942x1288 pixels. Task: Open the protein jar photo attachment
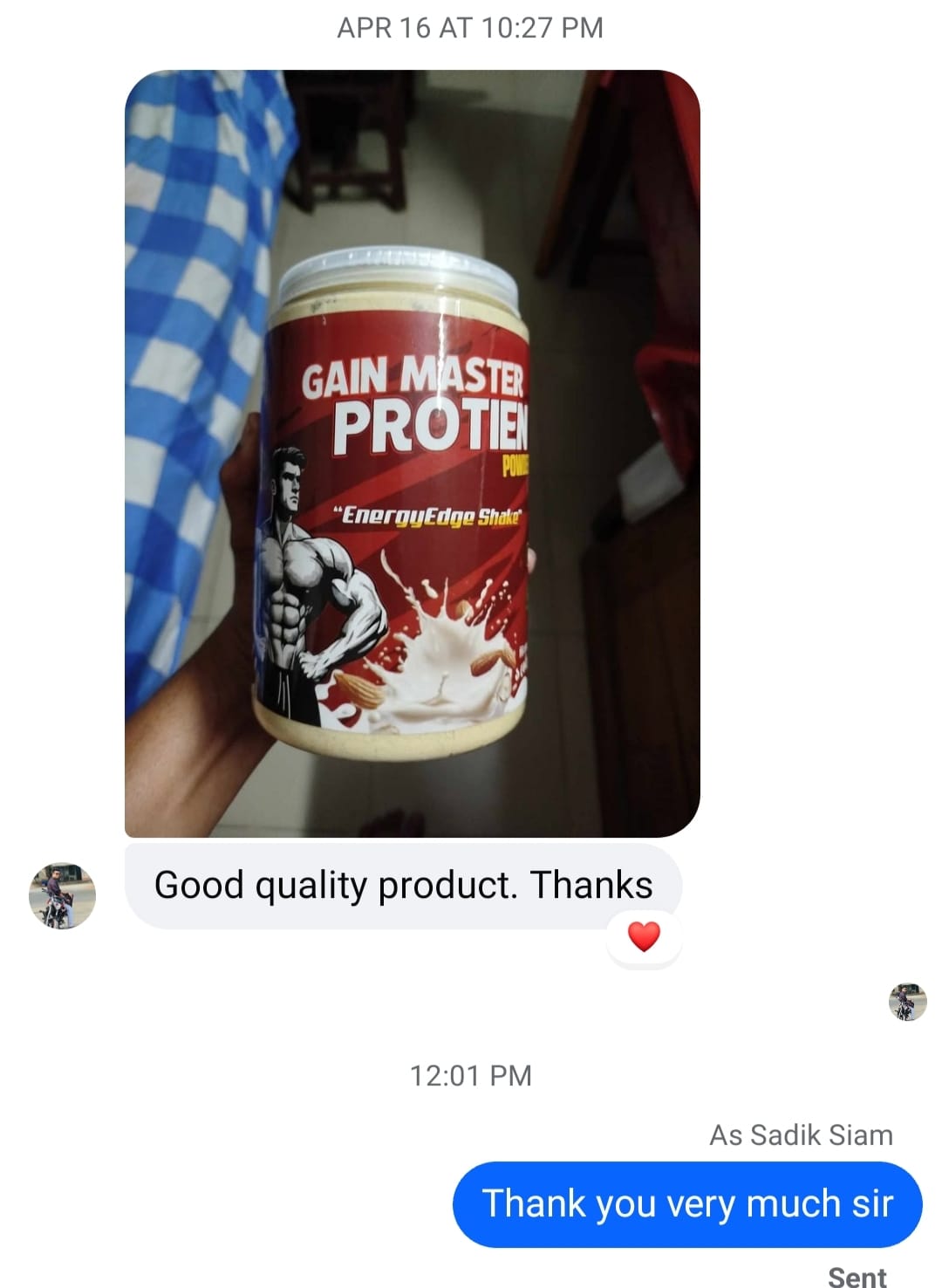coord(412,454)
